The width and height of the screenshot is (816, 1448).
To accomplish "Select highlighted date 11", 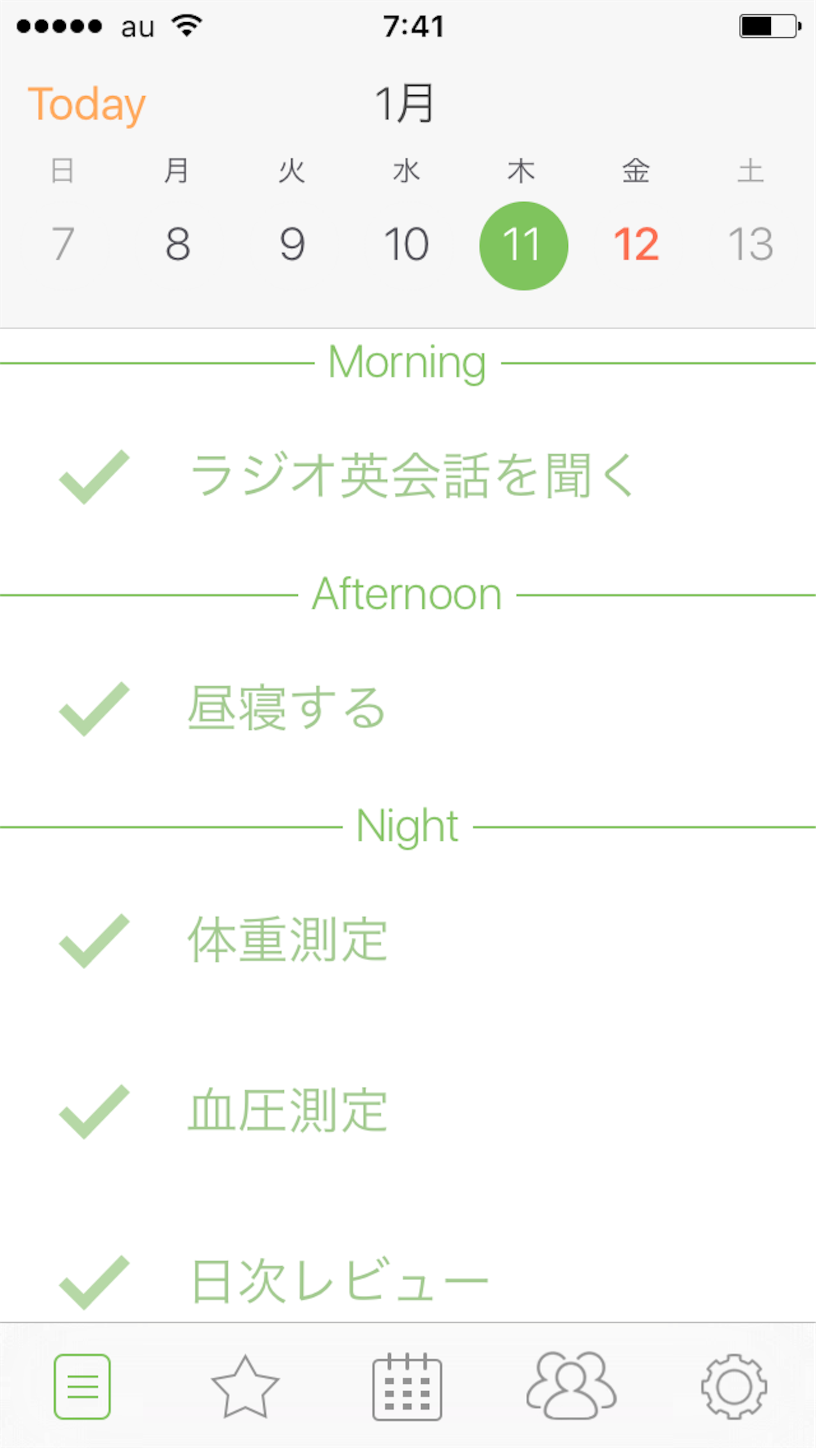I will click(524, 246).
